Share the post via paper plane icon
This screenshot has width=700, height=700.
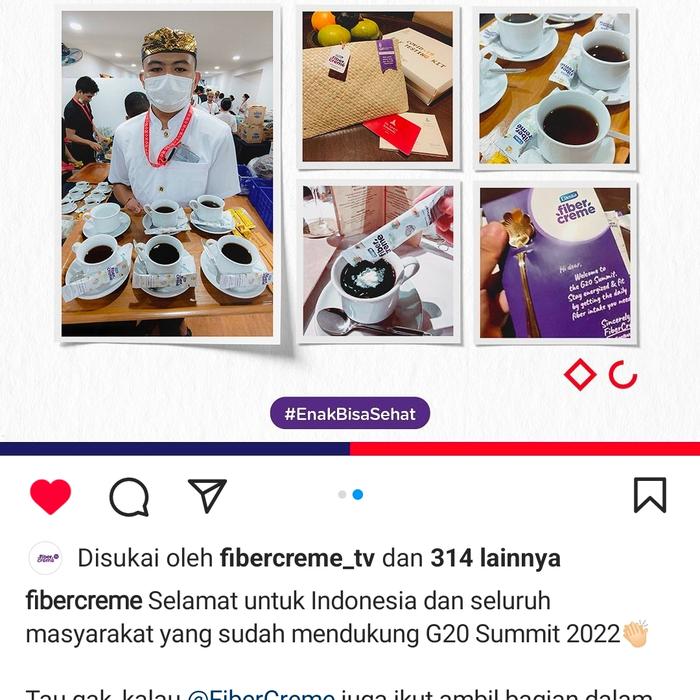point(207,495)
